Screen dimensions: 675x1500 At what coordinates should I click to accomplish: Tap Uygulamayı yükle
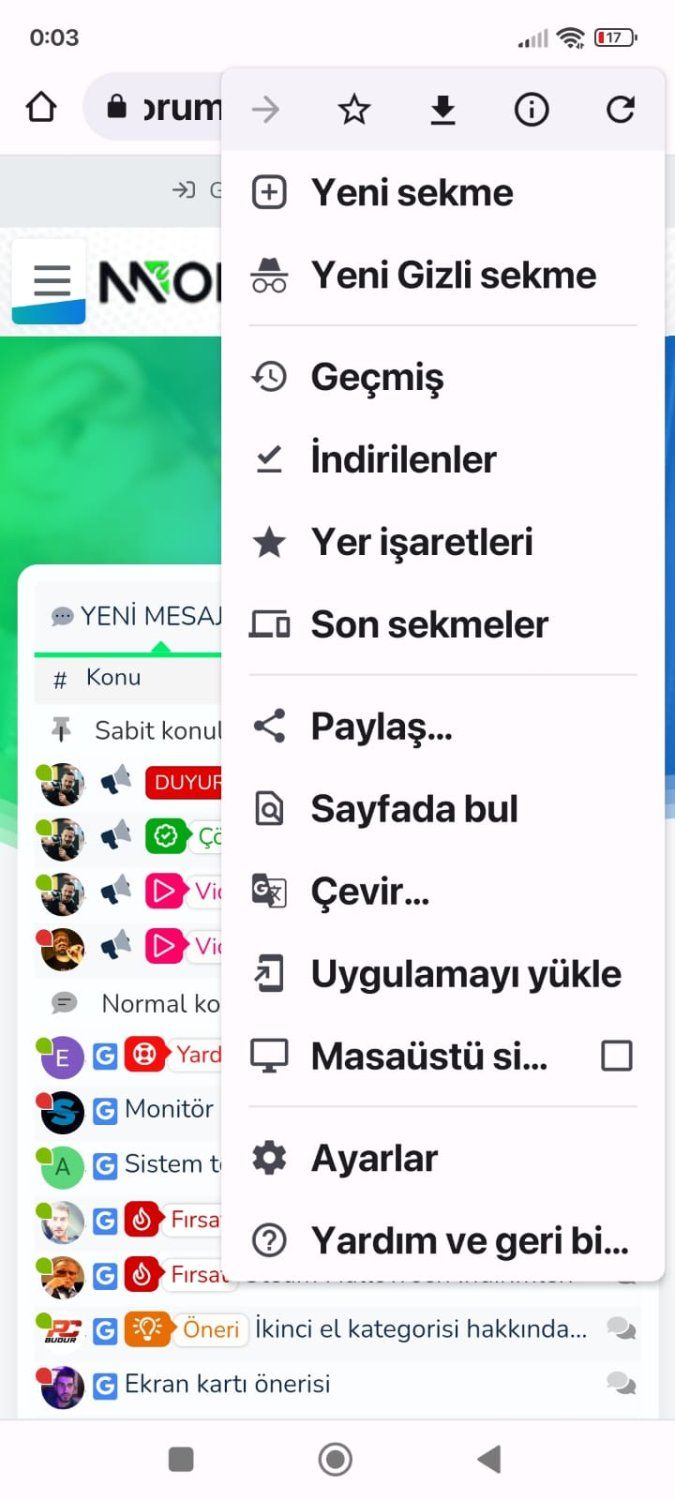(x=465, y=974)
